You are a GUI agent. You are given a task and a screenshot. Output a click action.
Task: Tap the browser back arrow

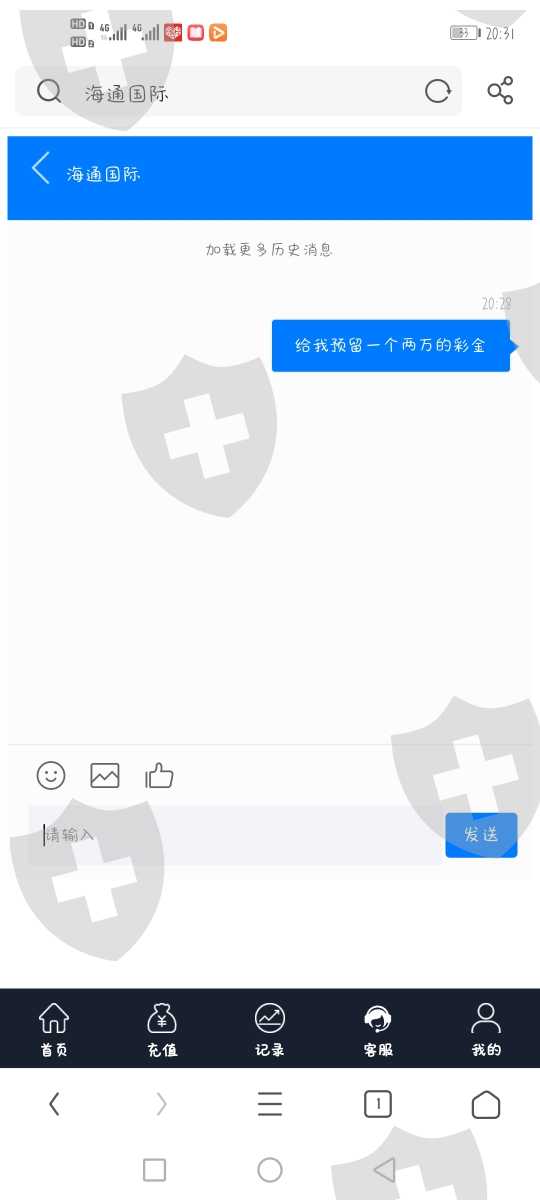click(x=54, y=1104)
